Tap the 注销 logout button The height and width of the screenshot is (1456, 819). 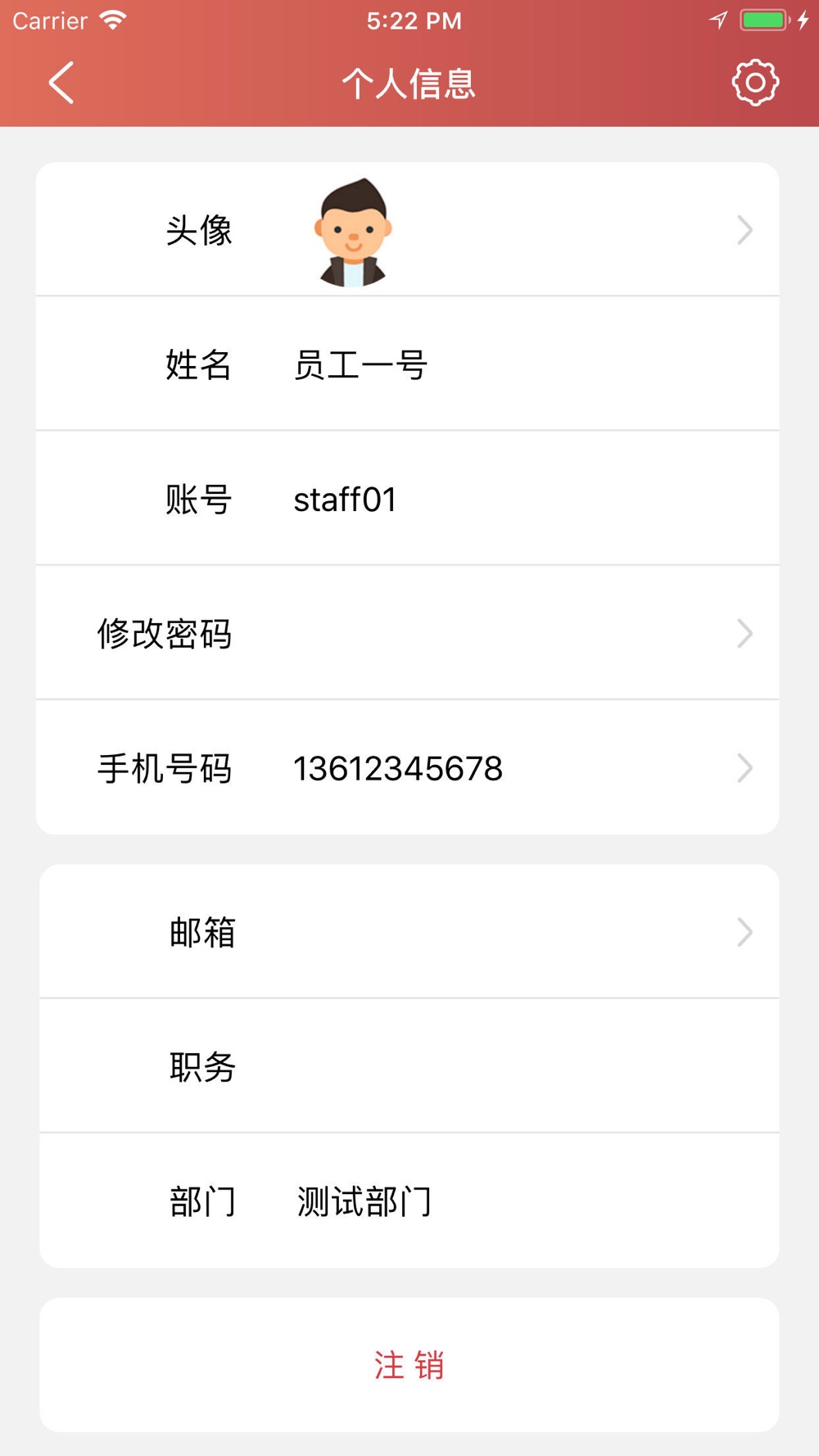coord(409,1365)
